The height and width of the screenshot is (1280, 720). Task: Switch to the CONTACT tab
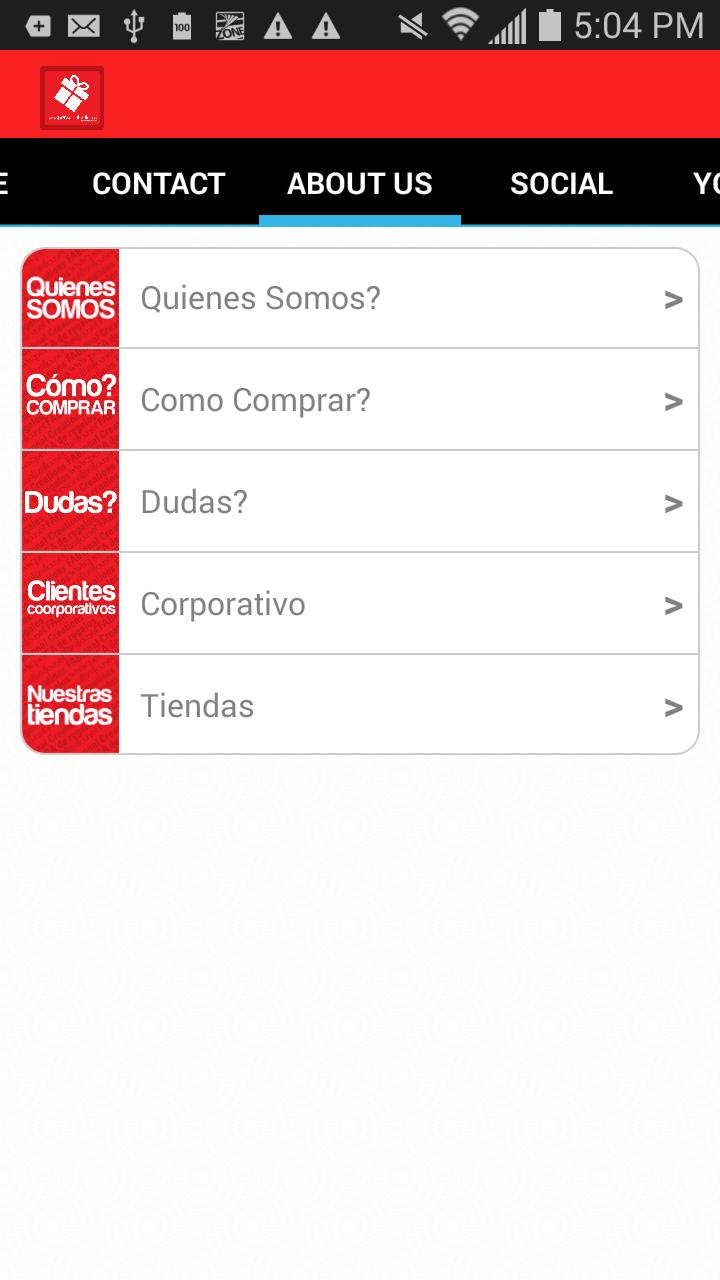158,183
